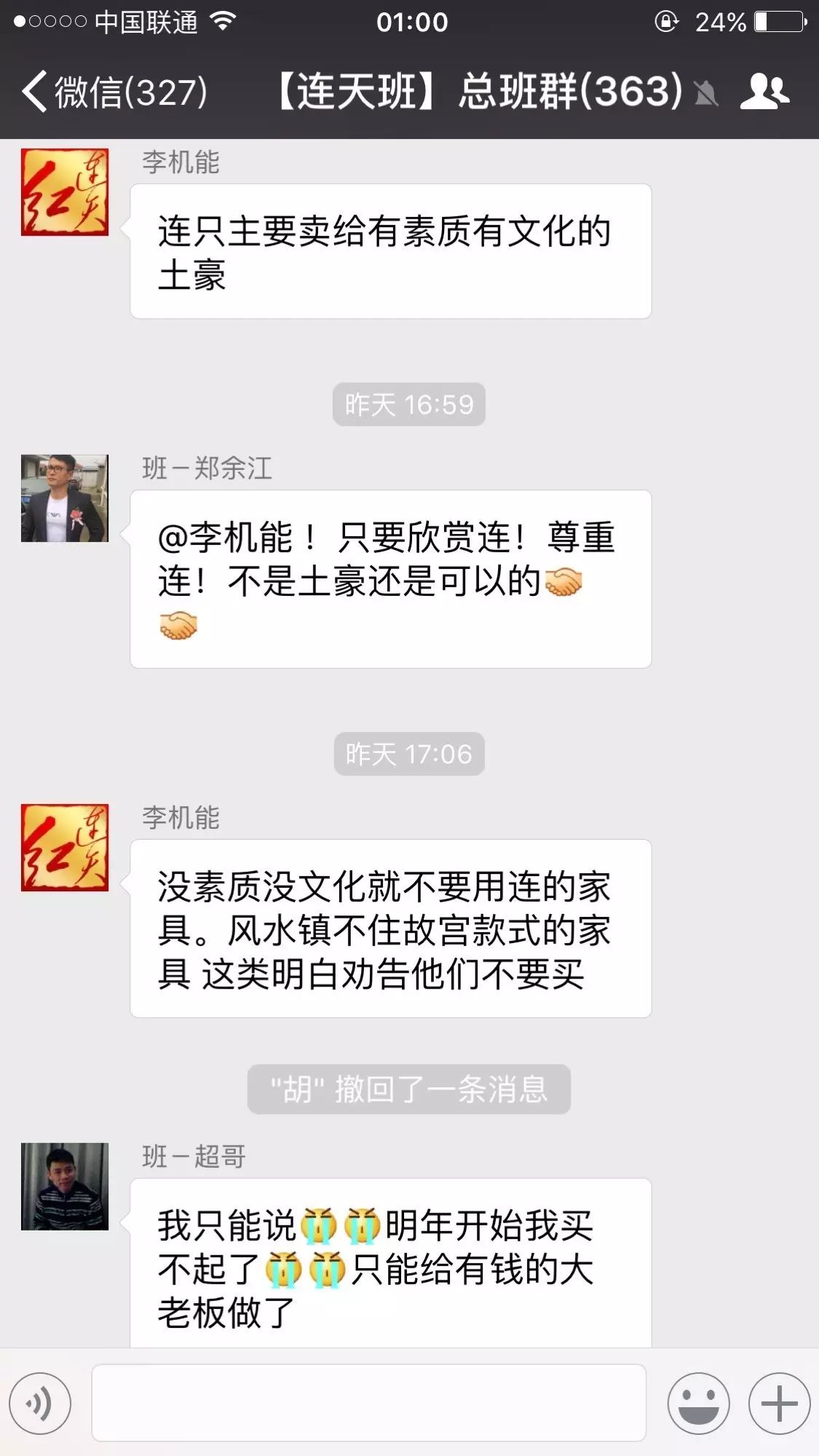819x1456 pixels.
Task: Open group members and chat info
Action: point(764,92)
